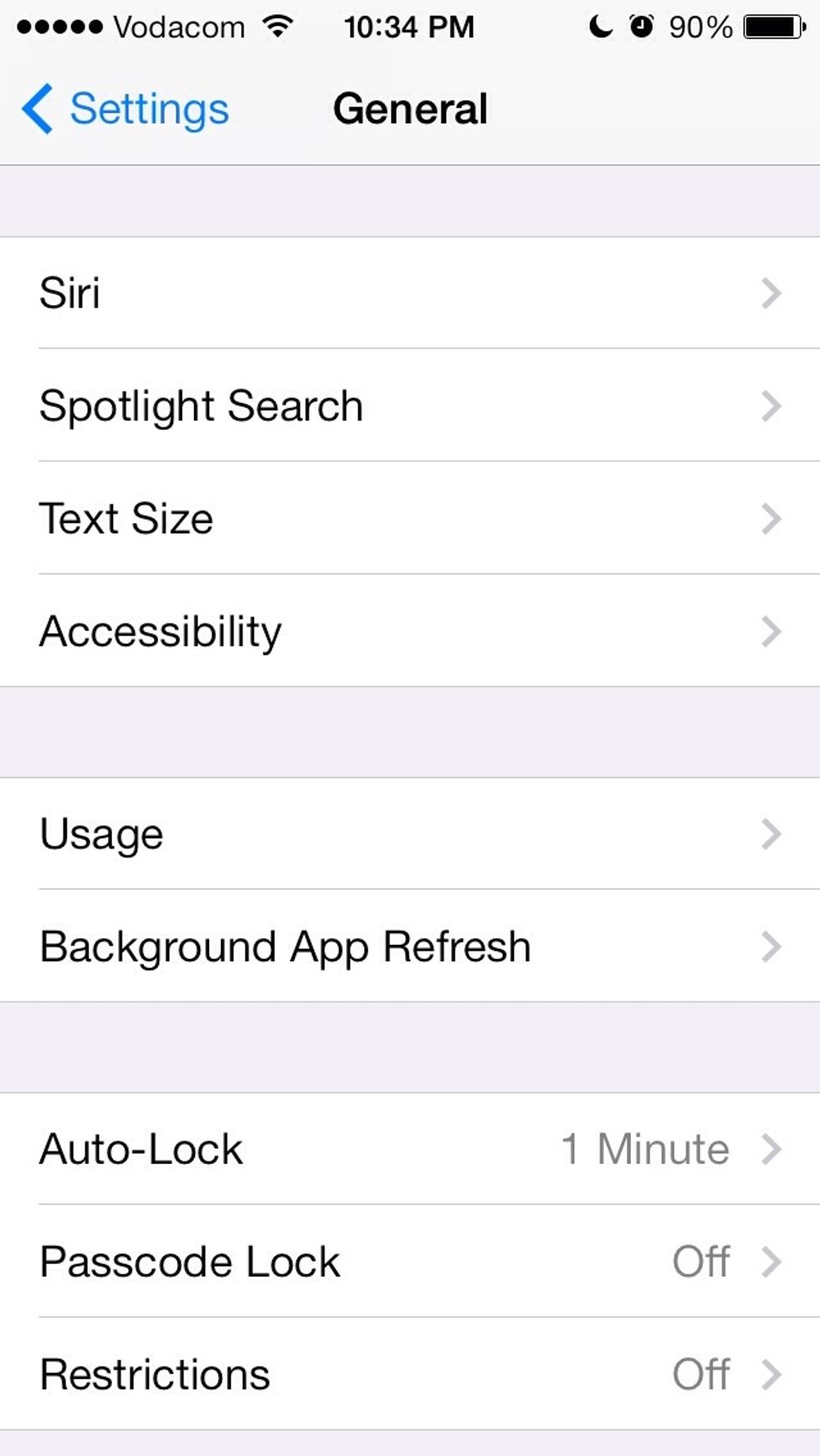Viewport: 820px width, 1456px height.
Task: Open the Restrictions row
Action: coord(410,1374)
